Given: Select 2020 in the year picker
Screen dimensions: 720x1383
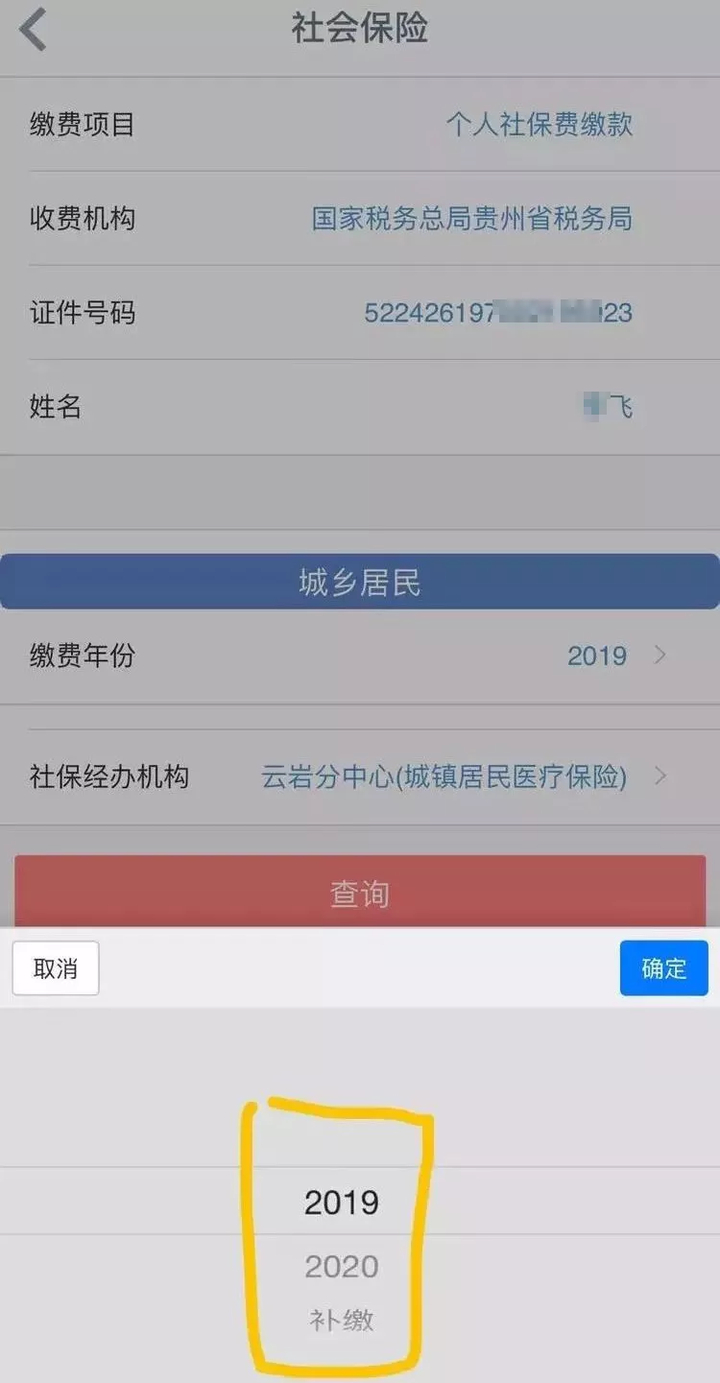Looking at the screenshot, I should tap(341, 1266).
